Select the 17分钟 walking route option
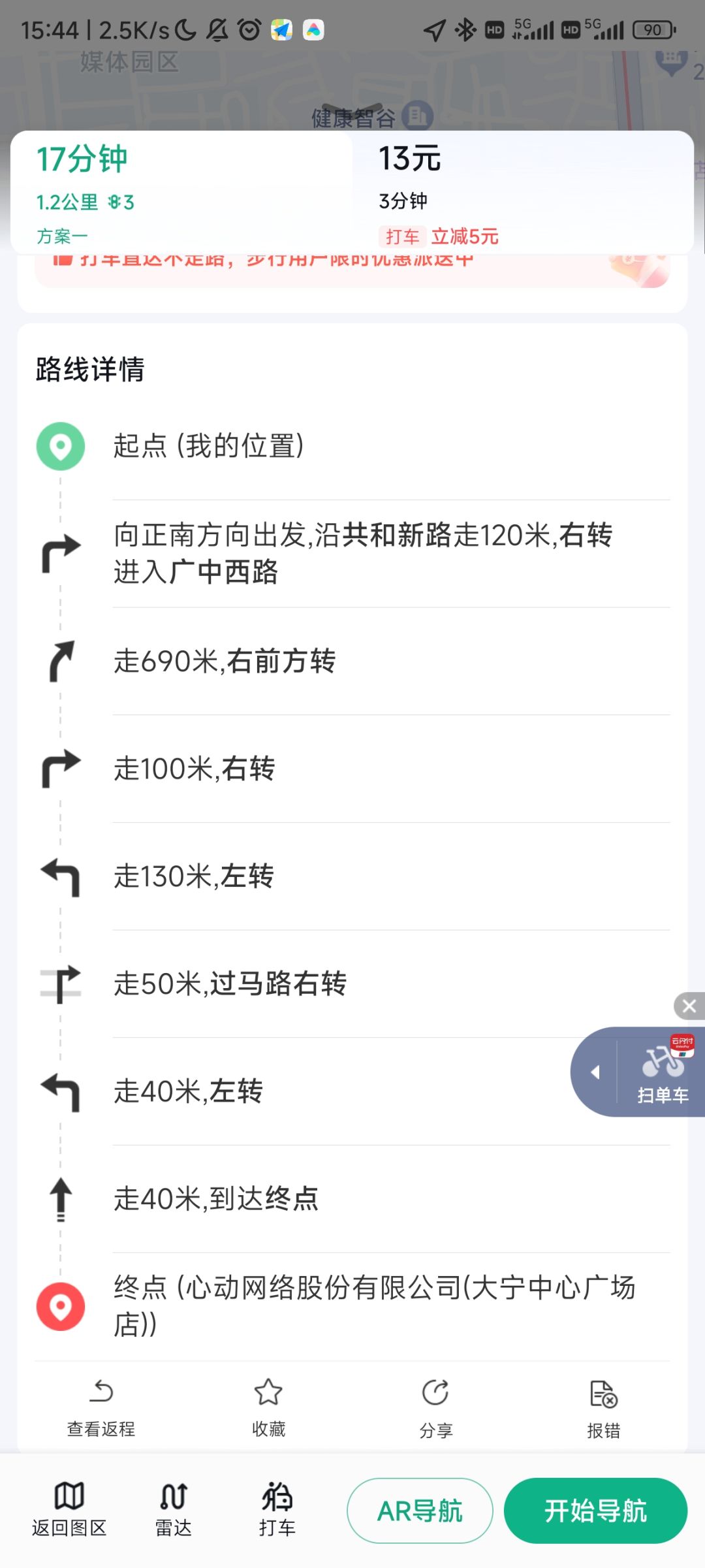 coord(181,193)
